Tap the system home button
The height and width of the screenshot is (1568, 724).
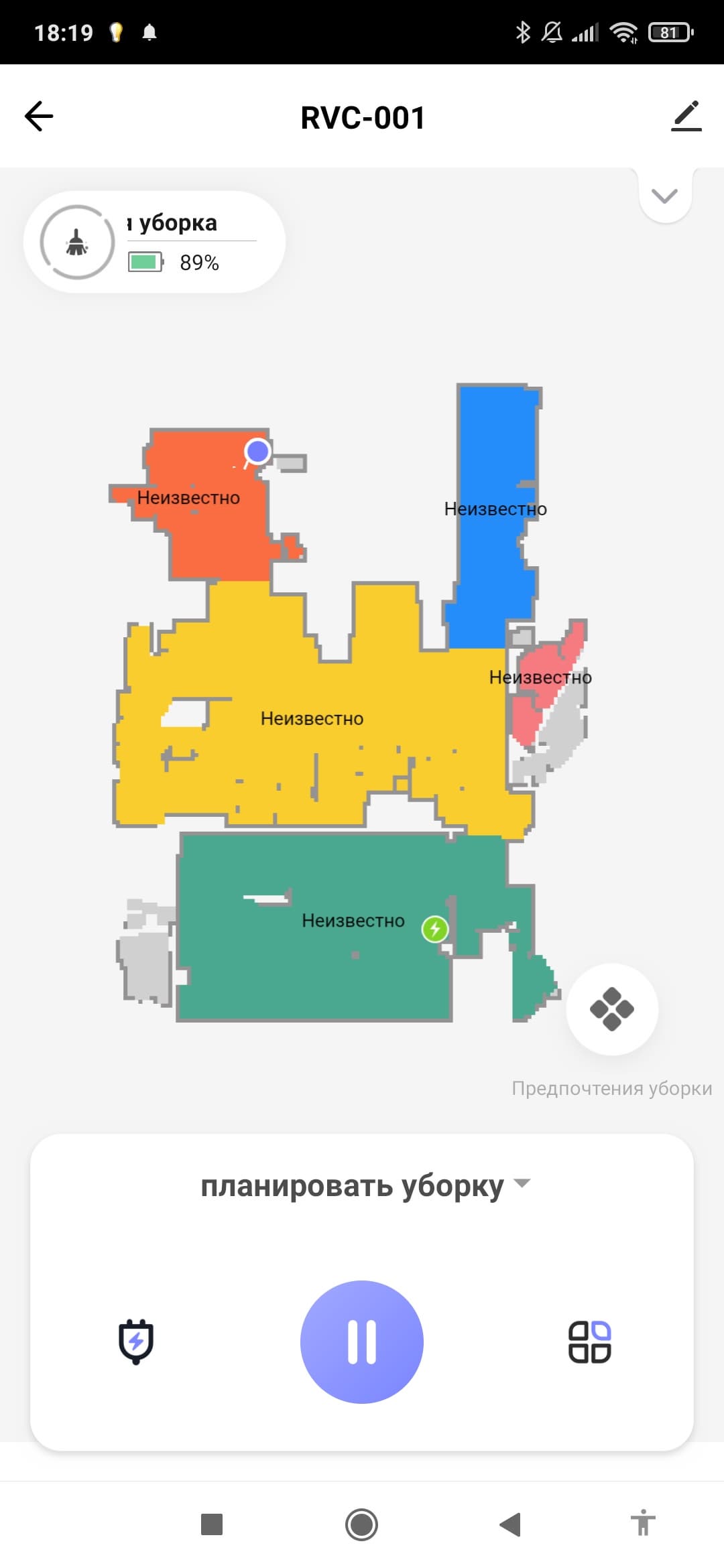click(361, 1524)
